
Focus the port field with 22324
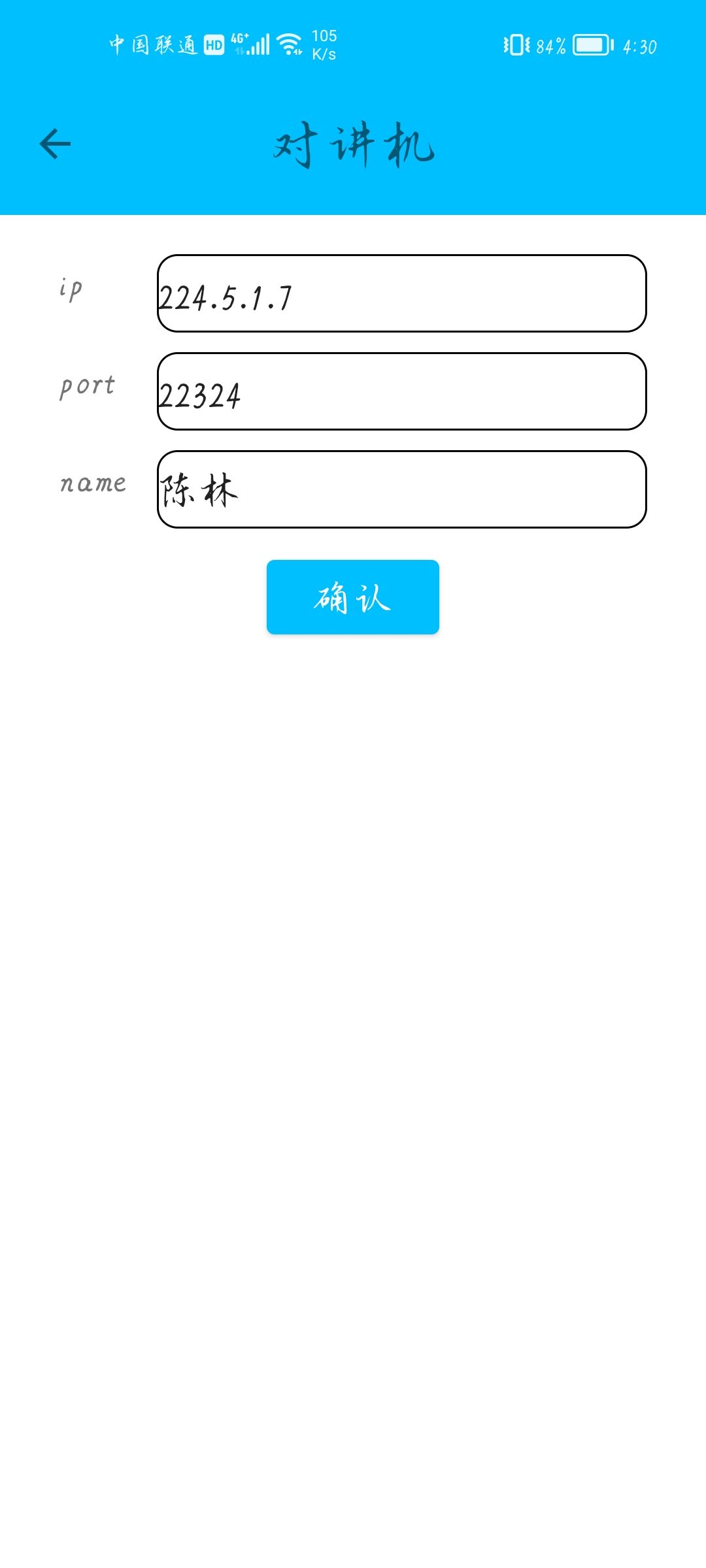401,391
